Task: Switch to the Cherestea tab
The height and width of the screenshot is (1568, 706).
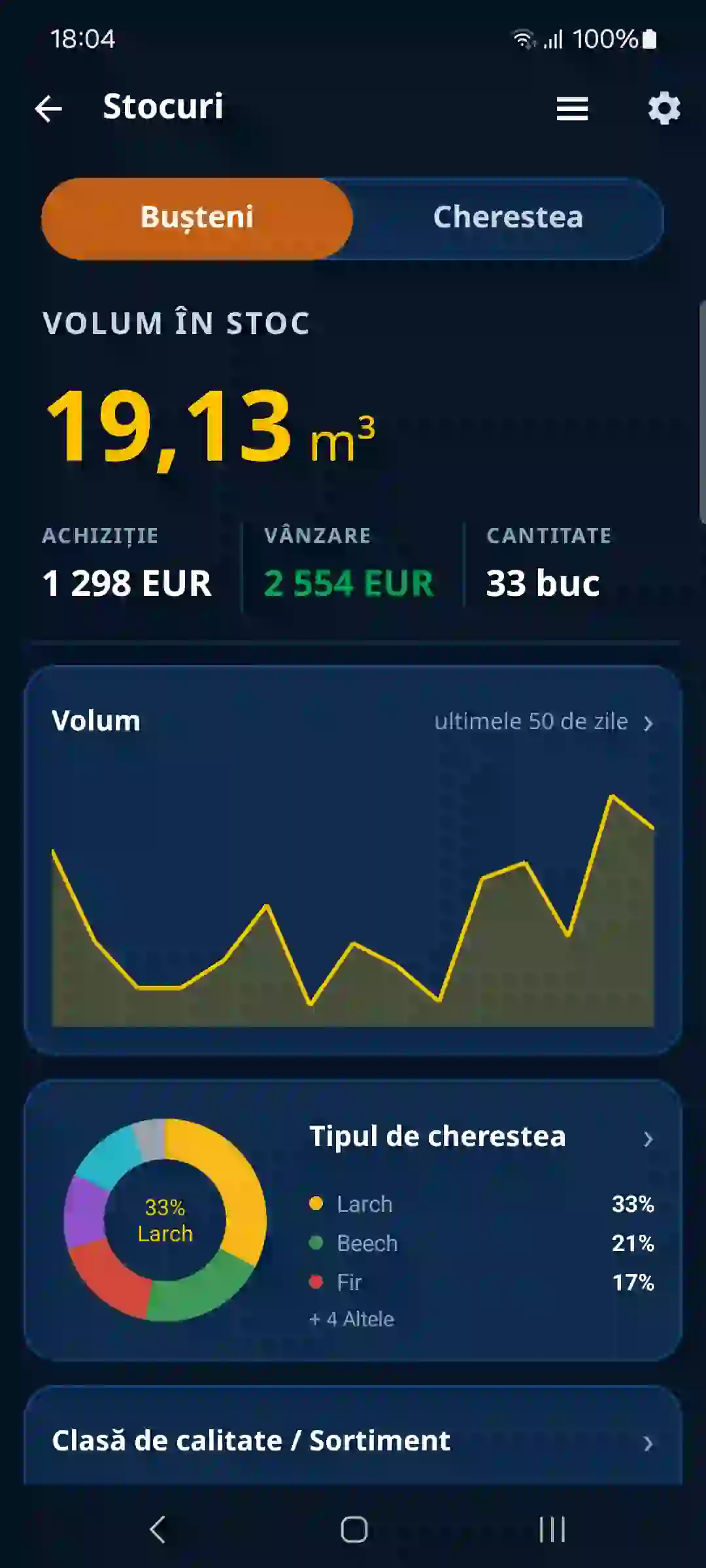Action: (x=508, y=218)
